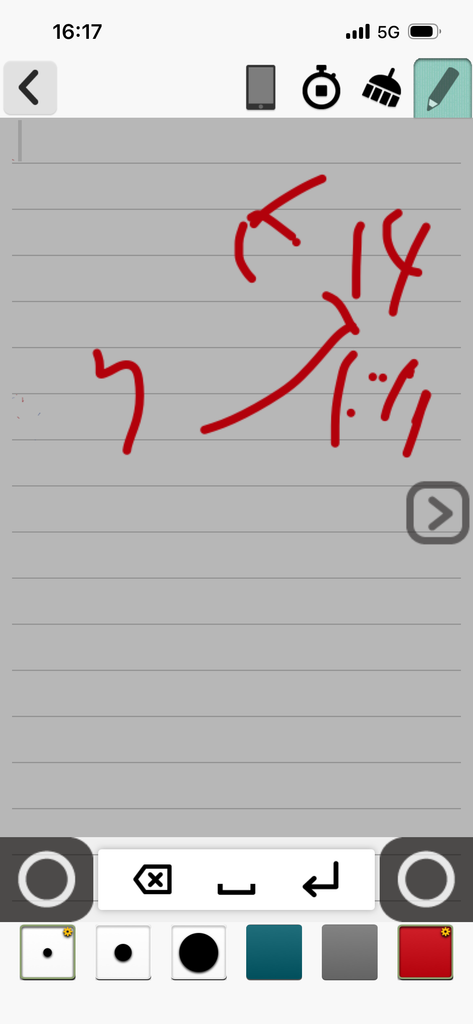Open the phone device icon
473x1024 pixels.
pos(261,88)
